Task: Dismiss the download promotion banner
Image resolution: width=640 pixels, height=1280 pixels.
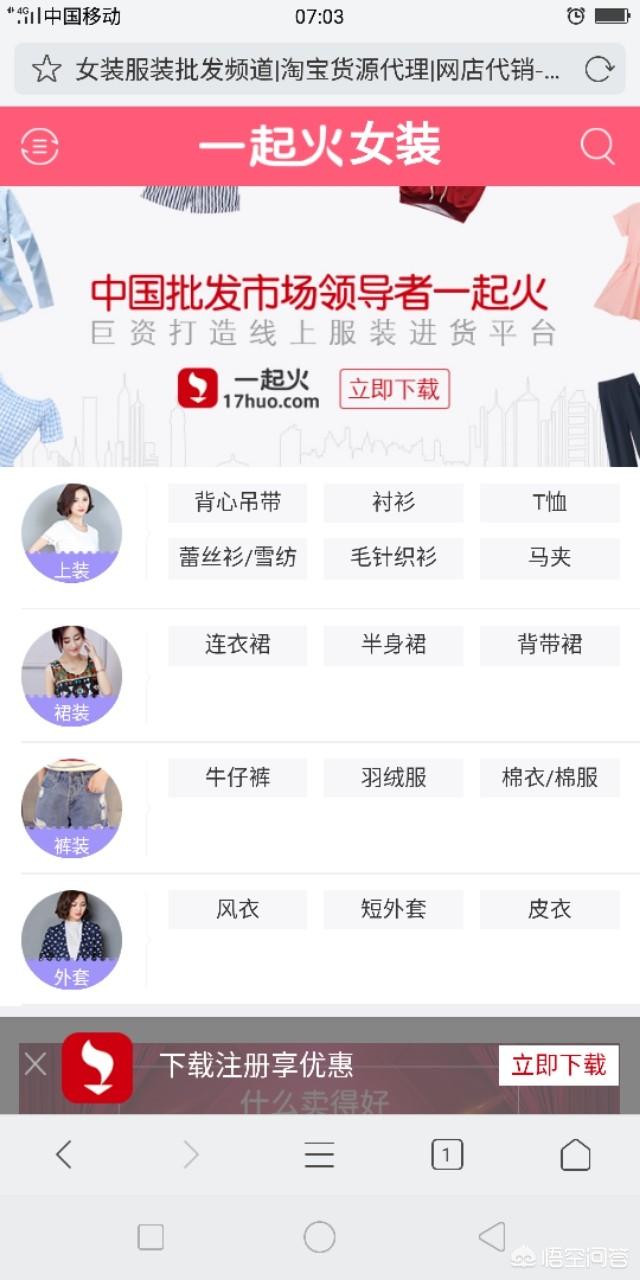Action: tap(35, 1064)
